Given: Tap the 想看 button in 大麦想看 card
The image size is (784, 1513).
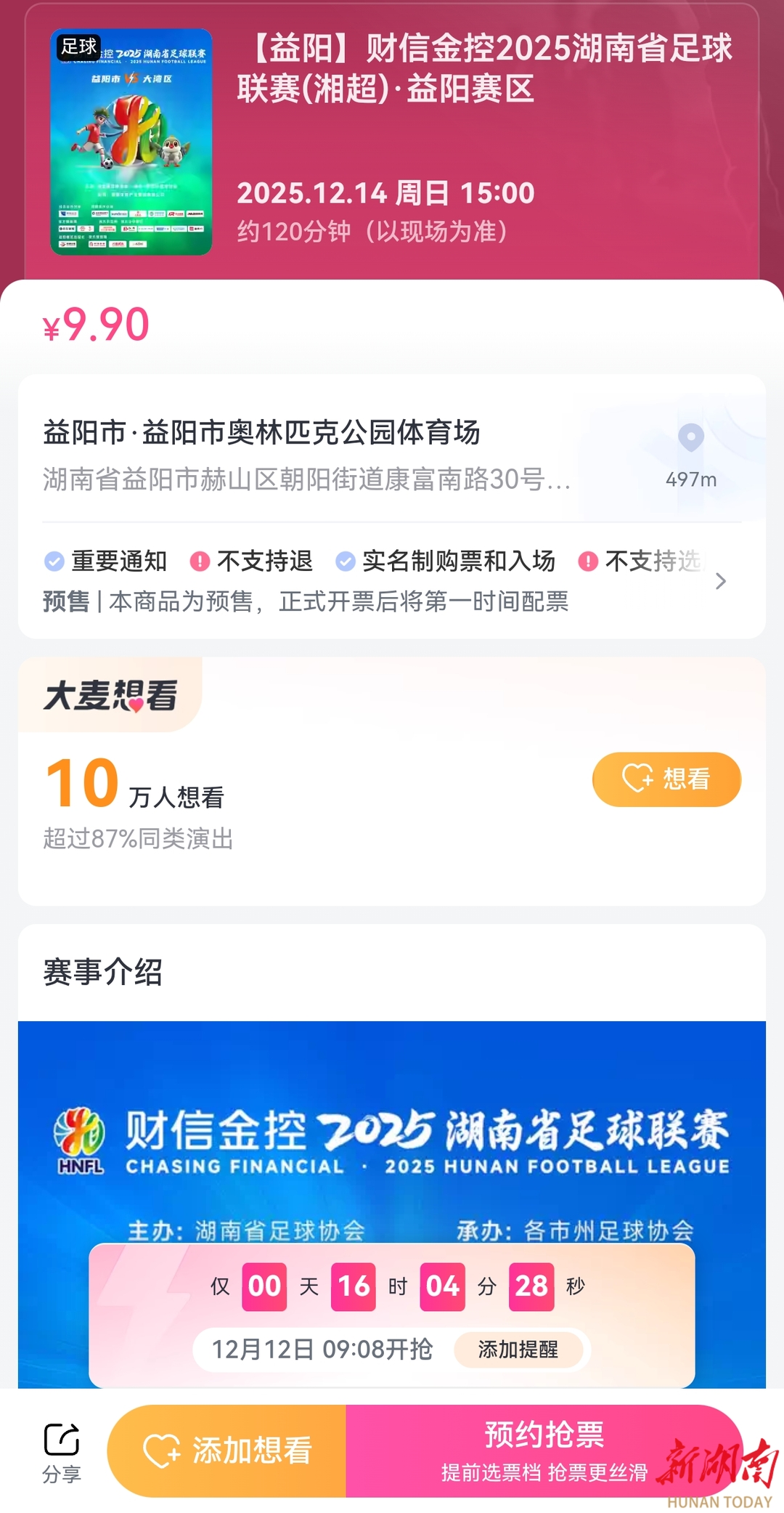Looking at the screenshot, I should tap(666, 779).
